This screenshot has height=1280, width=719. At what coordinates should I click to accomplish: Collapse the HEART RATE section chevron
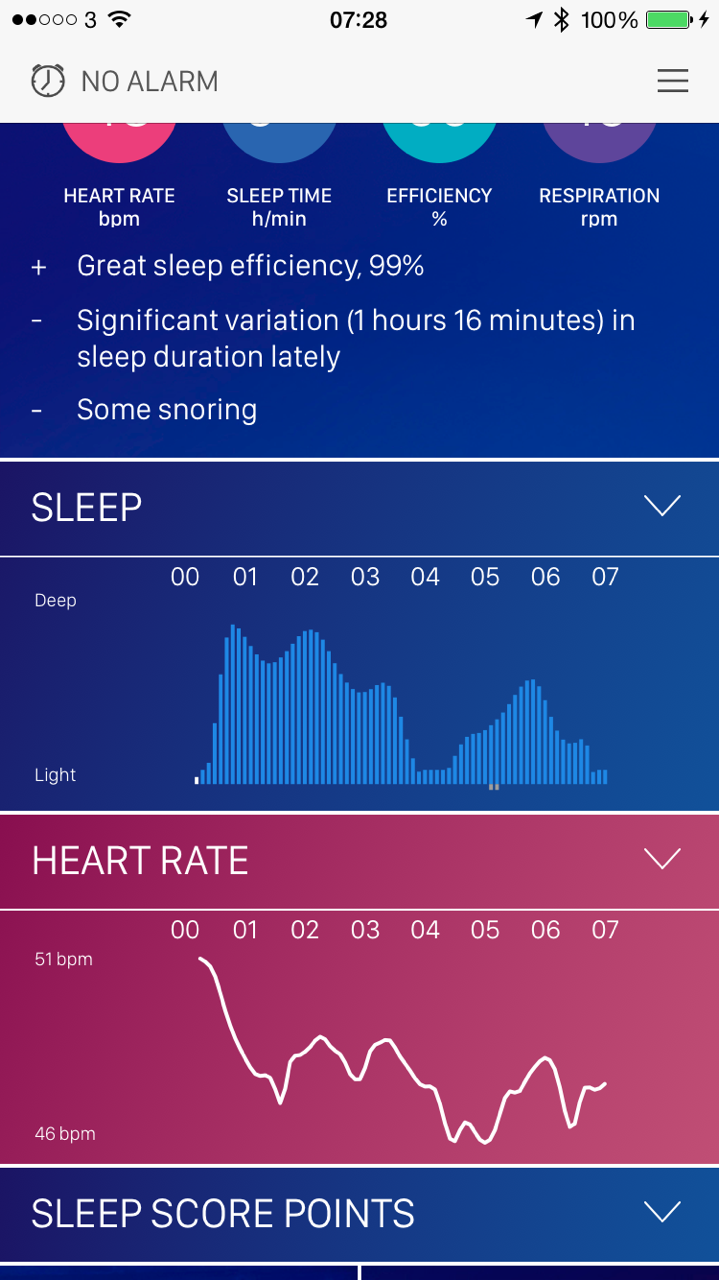[x=662, y=859]
